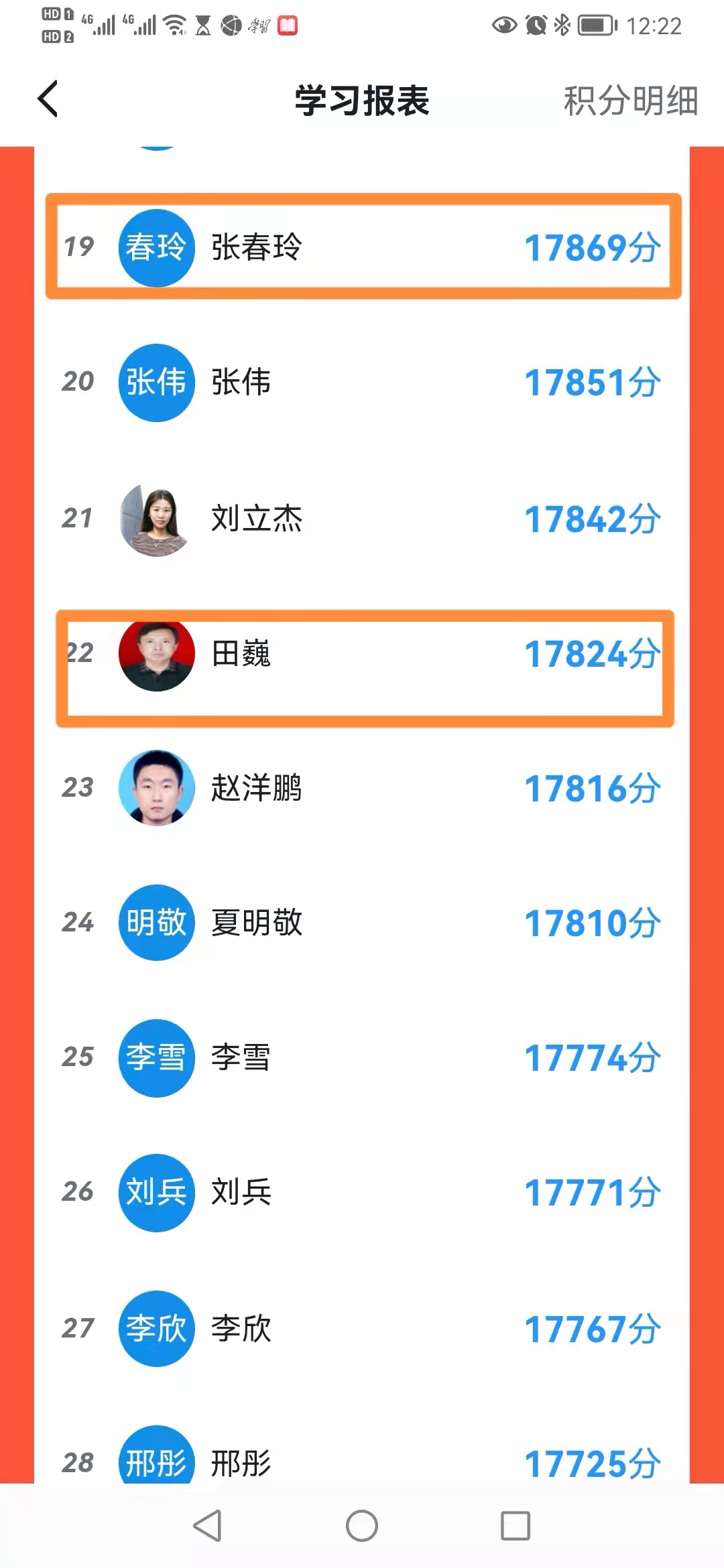This screenshot has height=1568, width=724.
Task: Open the system recent apps view
Action: [x=516, y=1526]
